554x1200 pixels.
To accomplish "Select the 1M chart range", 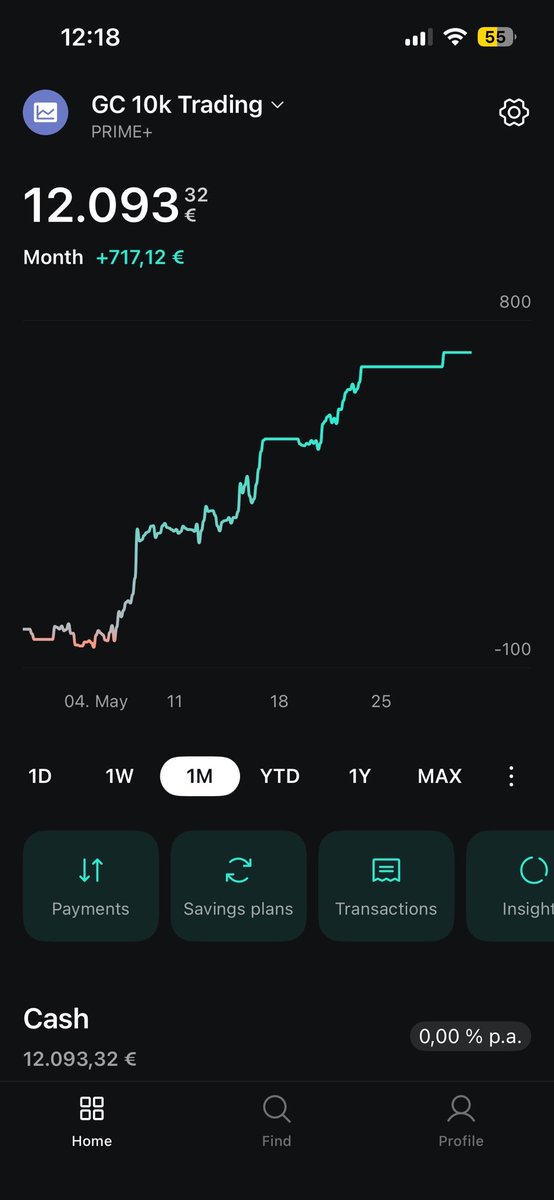I will [200, 776].
